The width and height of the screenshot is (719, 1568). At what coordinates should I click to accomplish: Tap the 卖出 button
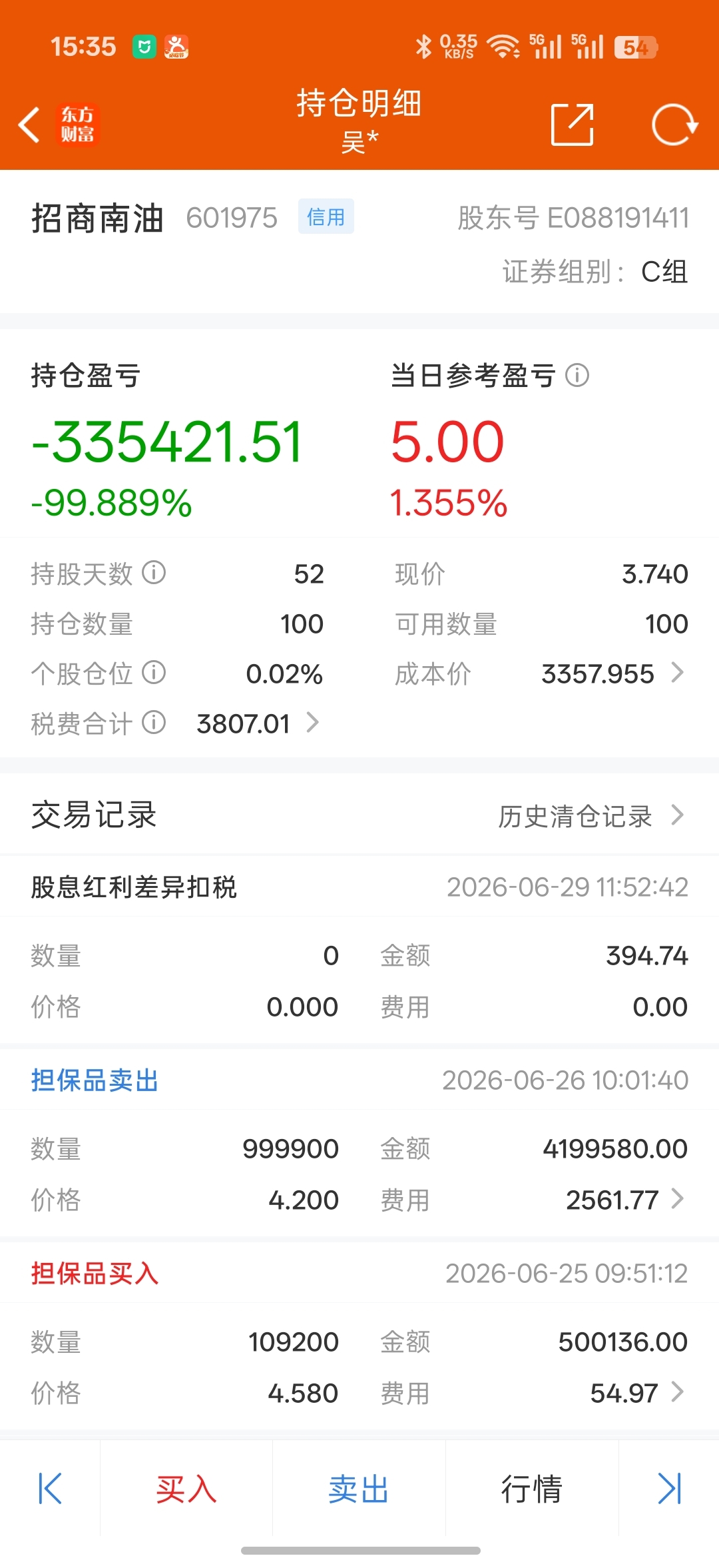(x=359, y=1489)
